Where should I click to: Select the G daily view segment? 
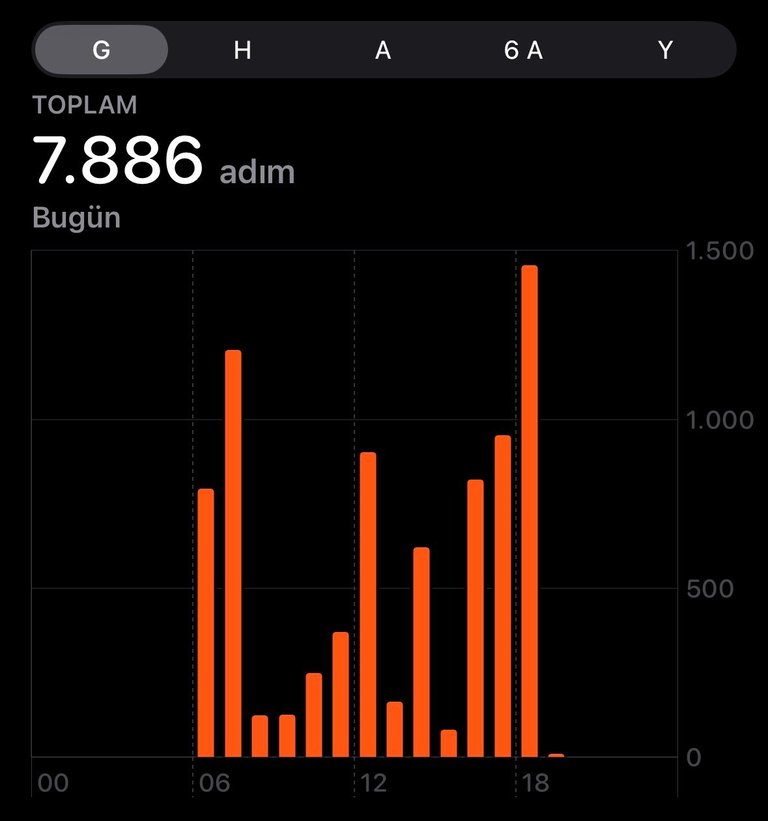tap(101, 50)
